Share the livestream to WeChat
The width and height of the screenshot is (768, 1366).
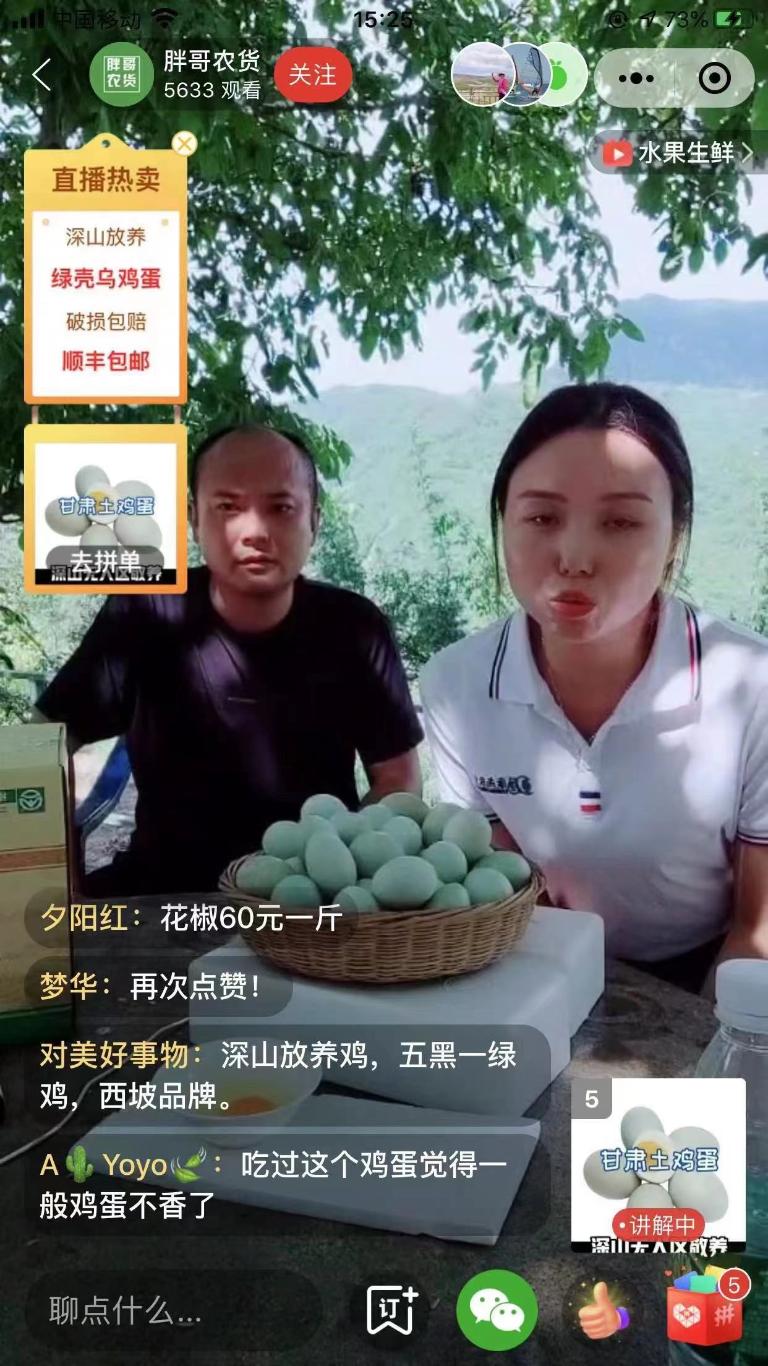pyautogui.click(x=497, y=1310)
